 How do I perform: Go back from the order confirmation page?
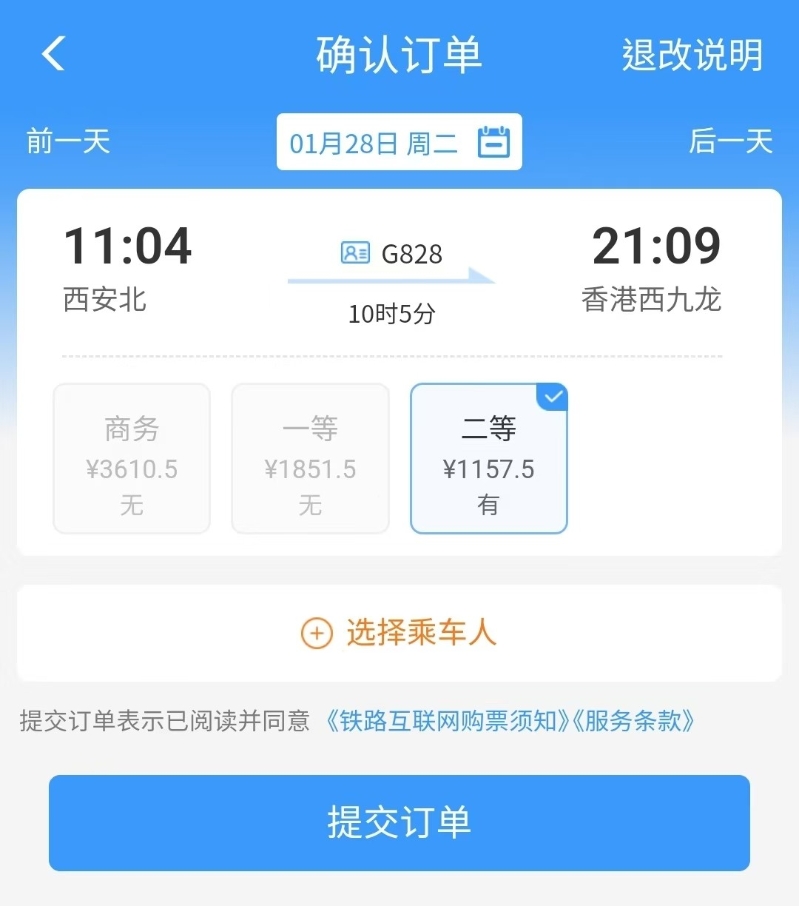point(54,54)
